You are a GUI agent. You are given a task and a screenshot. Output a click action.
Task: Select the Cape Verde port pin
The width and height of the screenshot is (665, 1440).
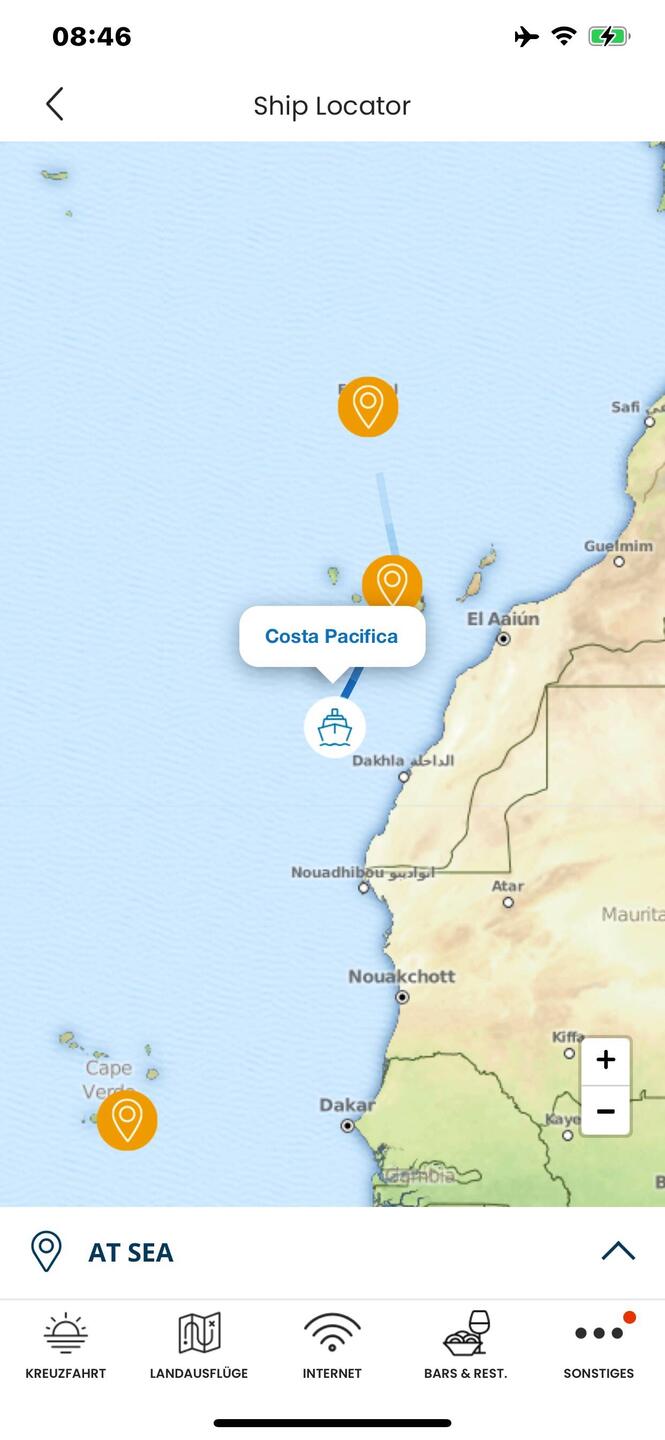pos(127,1120)
